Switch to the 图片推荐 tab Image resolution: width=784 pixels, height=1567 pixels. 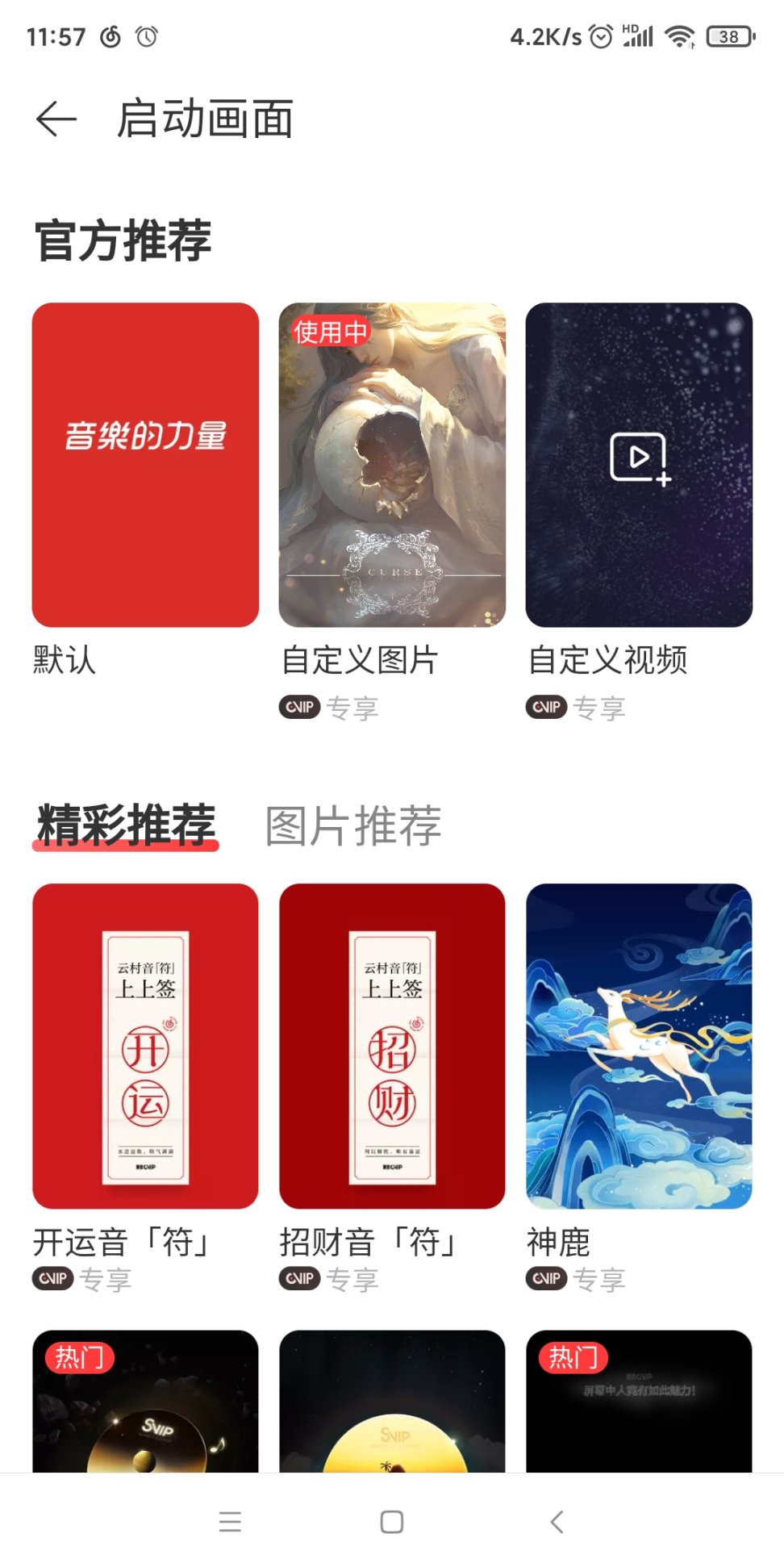[353, 825]
